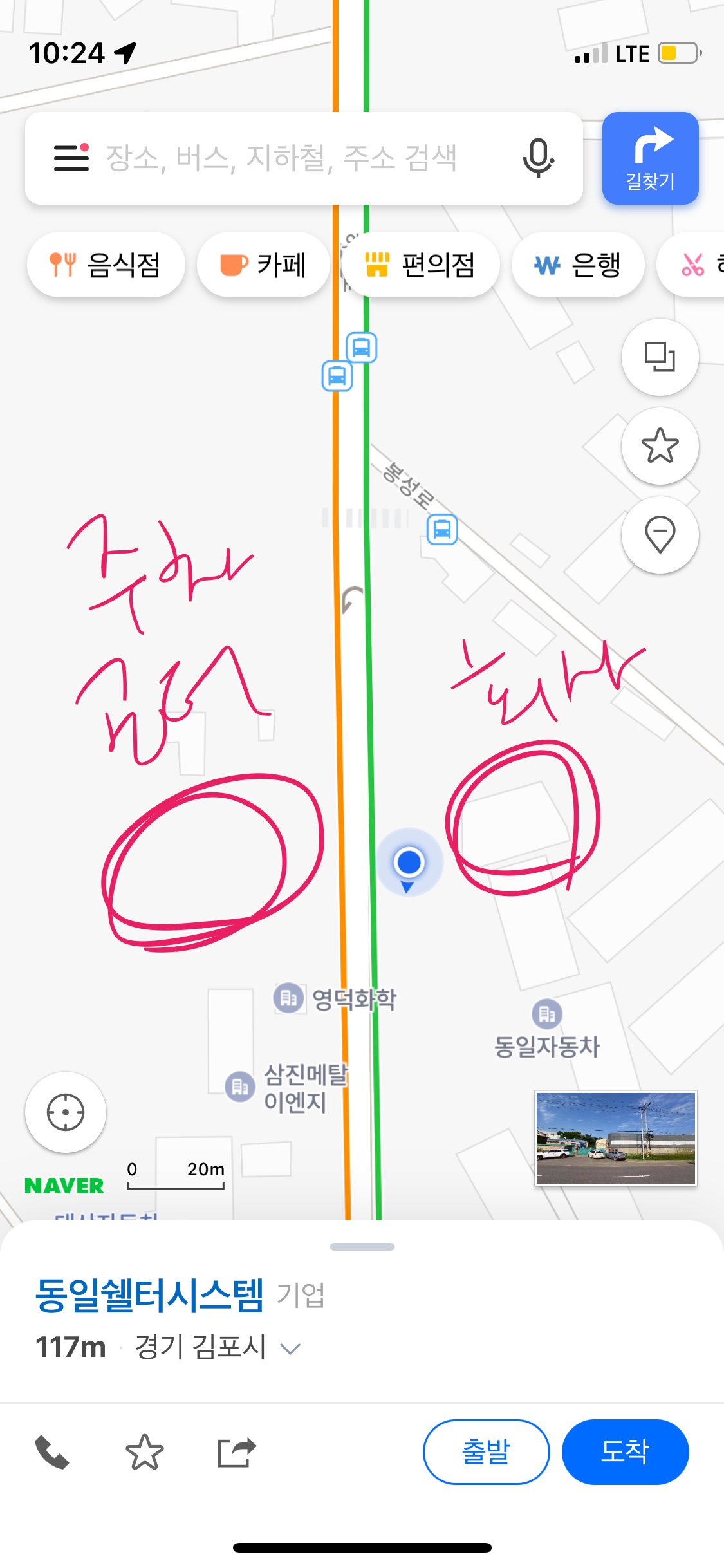This screenshot has height=1568, width=724.
Task: Open saved places star on map
Action: click(x=660, y=445)
